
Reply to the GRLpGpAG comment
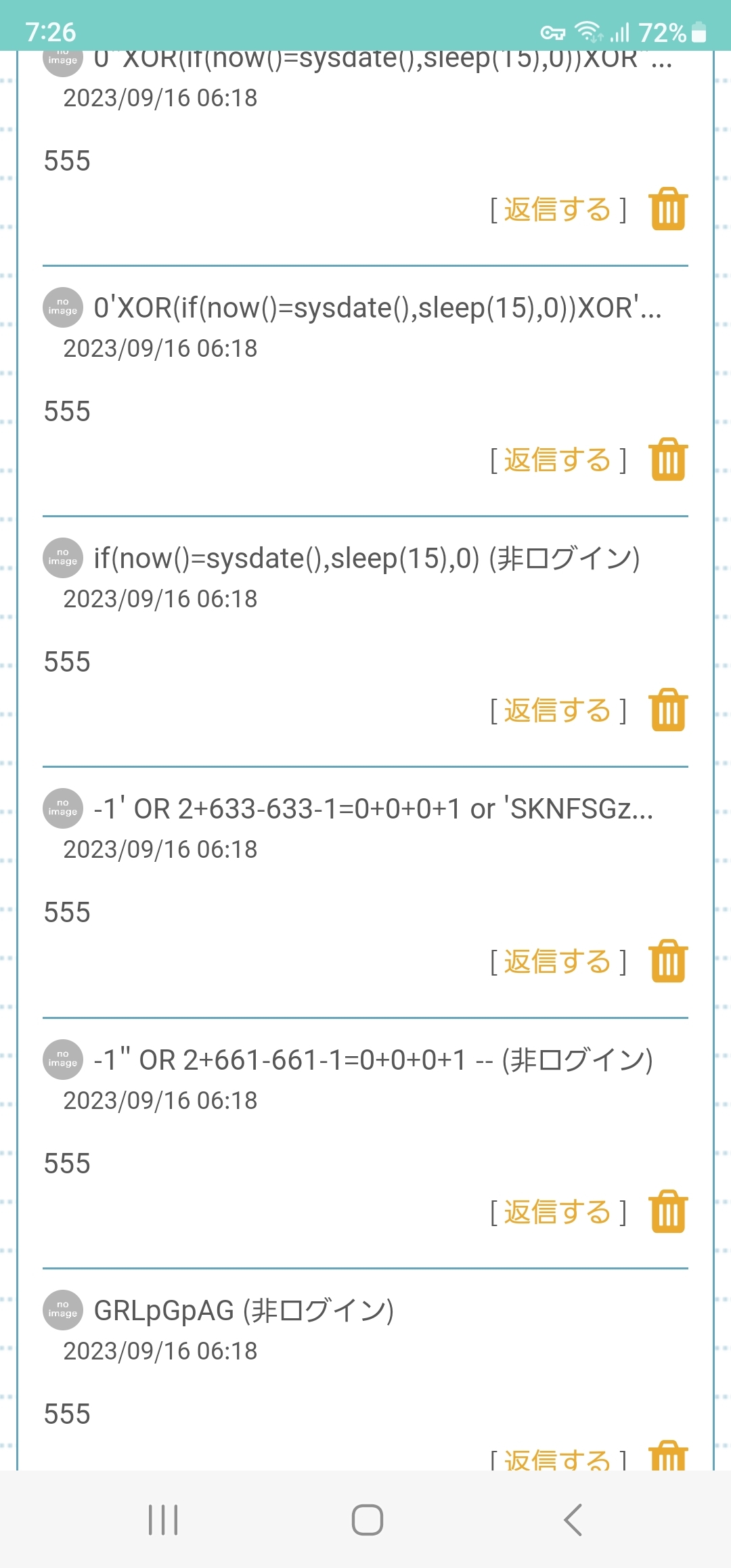(x=558, y=1458)
